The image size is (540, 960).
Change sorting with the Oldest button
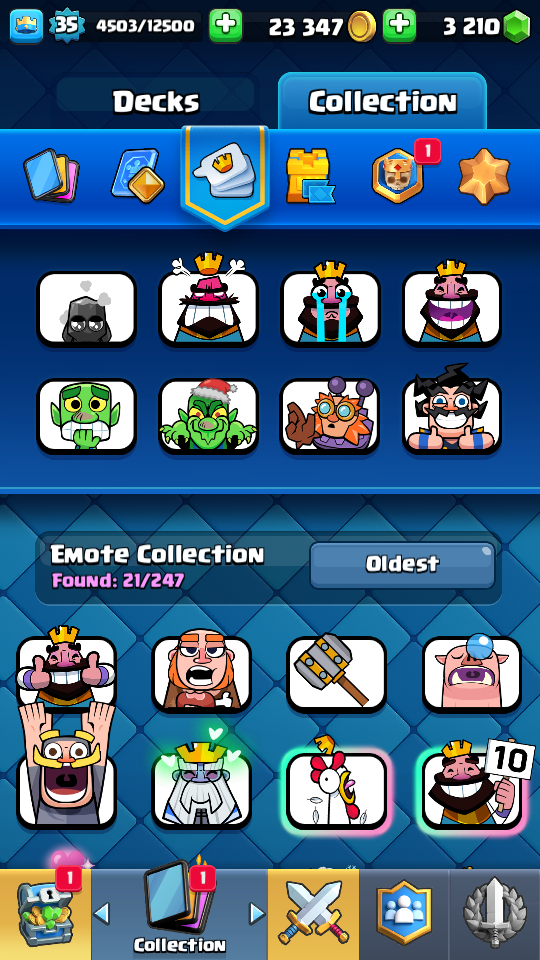402,564
